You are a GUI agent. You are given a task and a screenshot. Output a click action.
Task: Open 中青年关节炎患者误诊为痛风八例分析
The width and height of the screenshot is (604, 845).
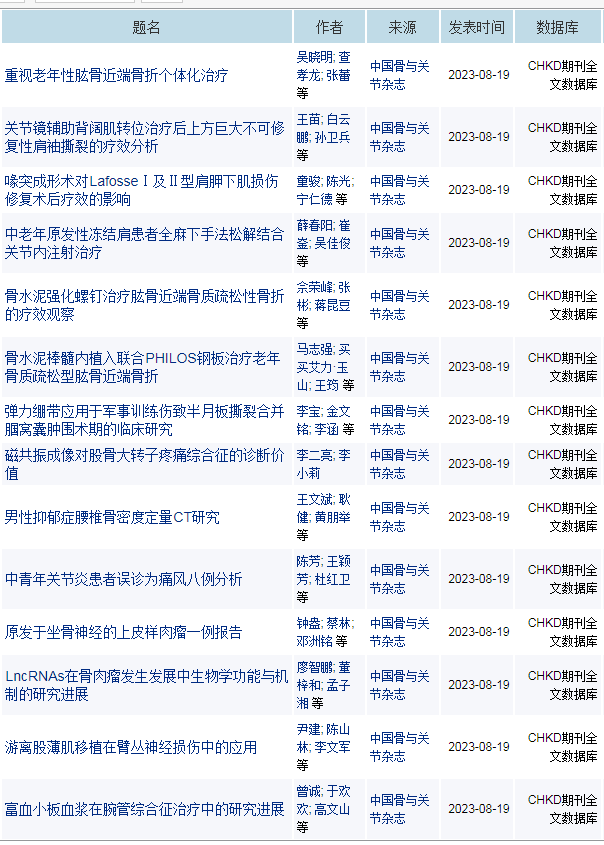pyautogui.click(x=123, y=579)
